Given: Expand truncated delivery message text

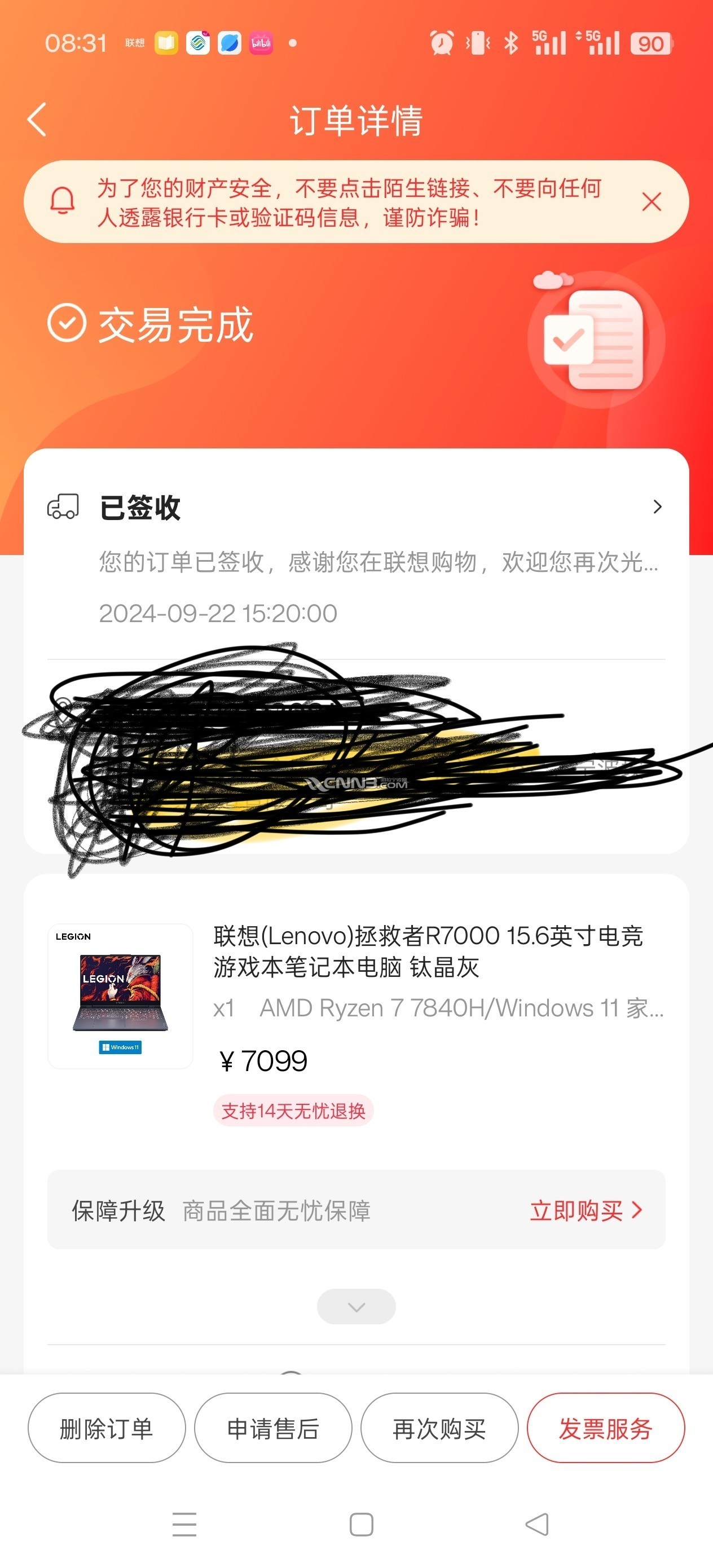Looking at the screenshot, I should click(380, 563).
